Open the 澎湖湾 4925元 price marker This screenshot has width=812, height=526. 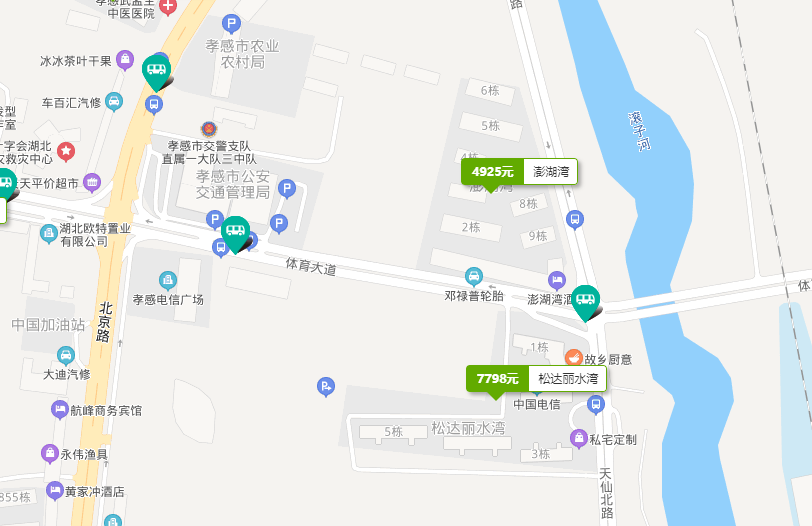click(x=519, y=172)
